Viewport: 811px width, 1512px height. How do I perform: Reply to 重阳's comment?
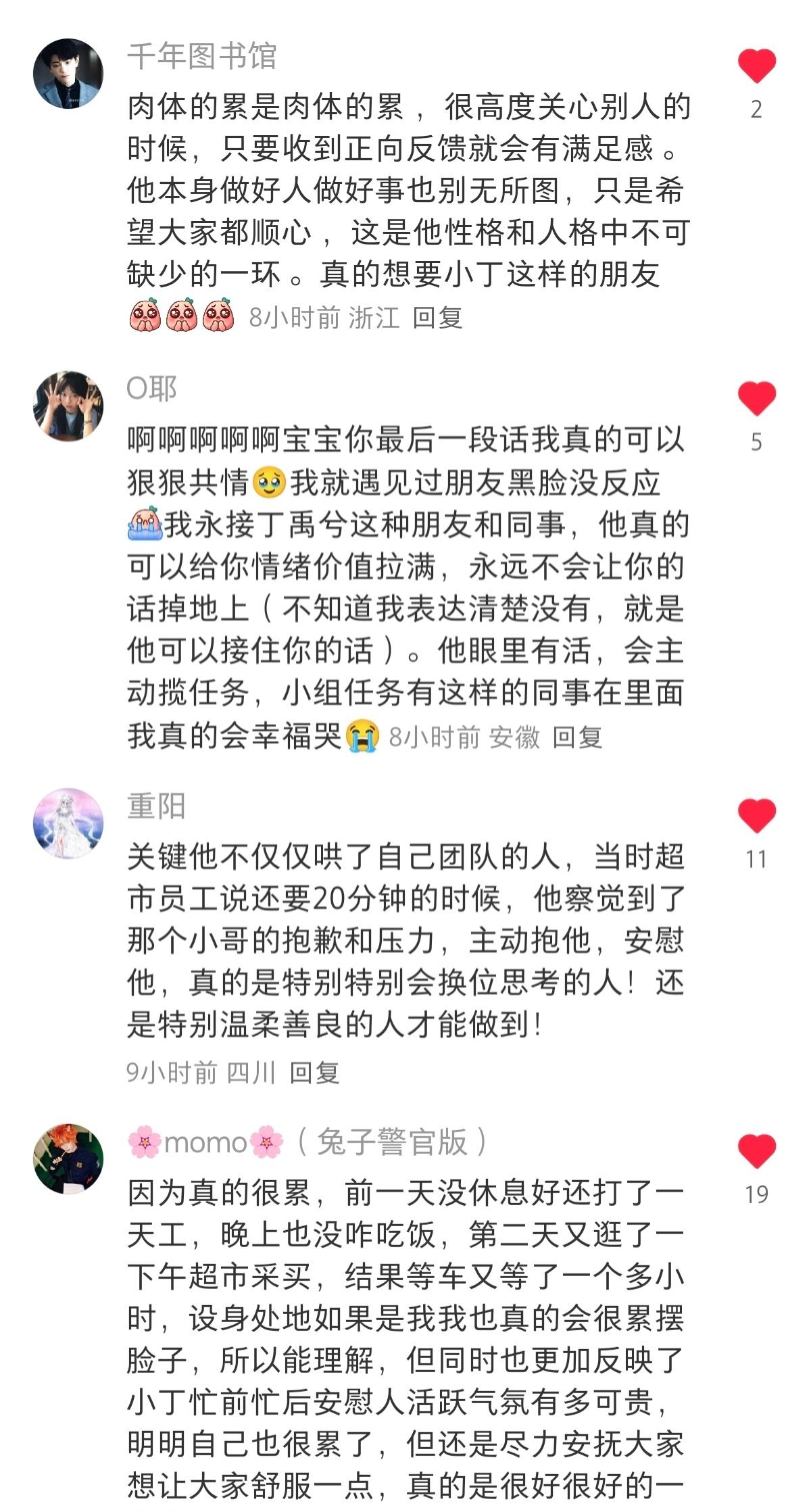(x=314, y=1073)
